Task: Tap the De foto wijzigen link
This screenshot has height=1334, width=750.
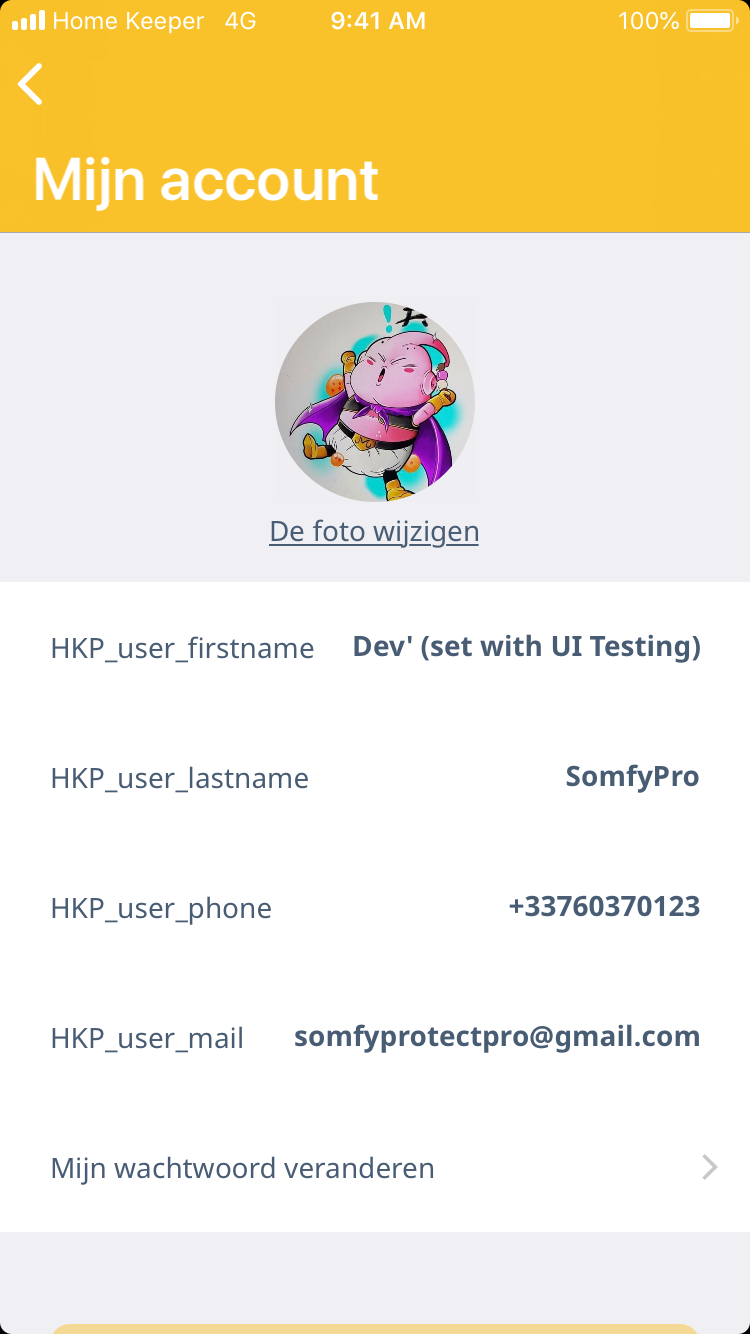Action: coord(374,531)
